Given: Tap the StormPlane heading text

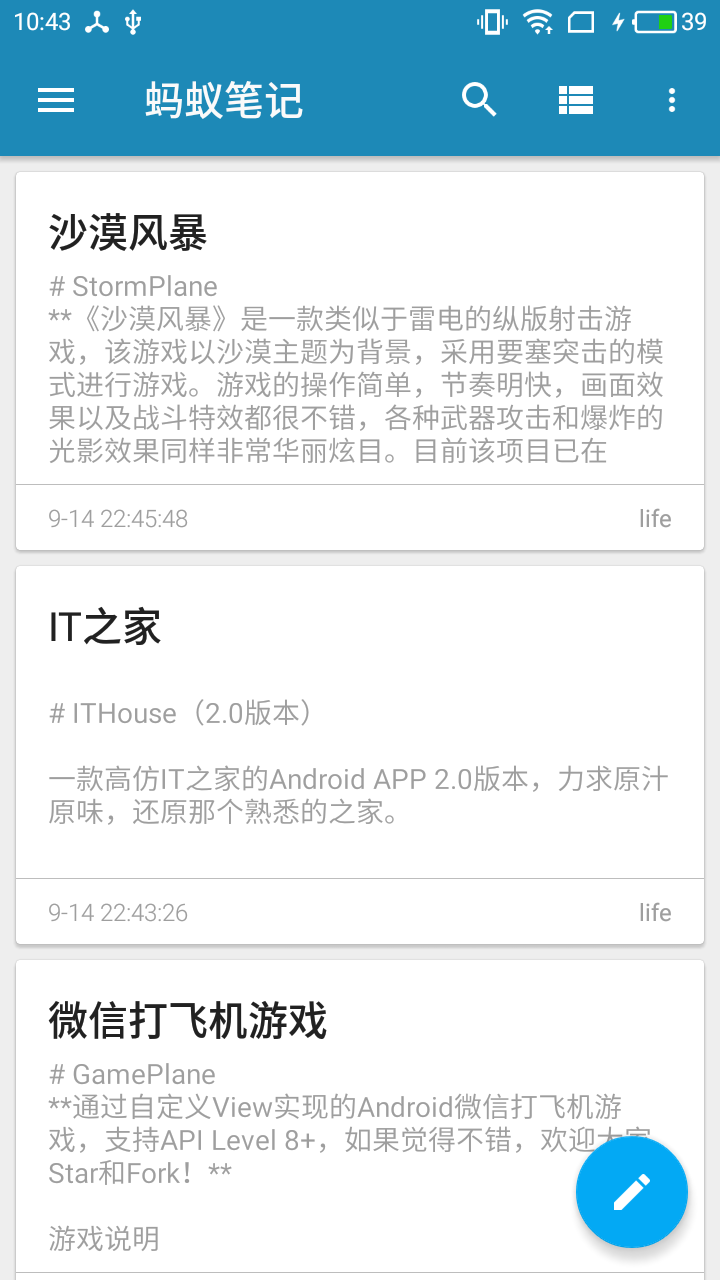Looking at the screenshot, I should [132, 286].
